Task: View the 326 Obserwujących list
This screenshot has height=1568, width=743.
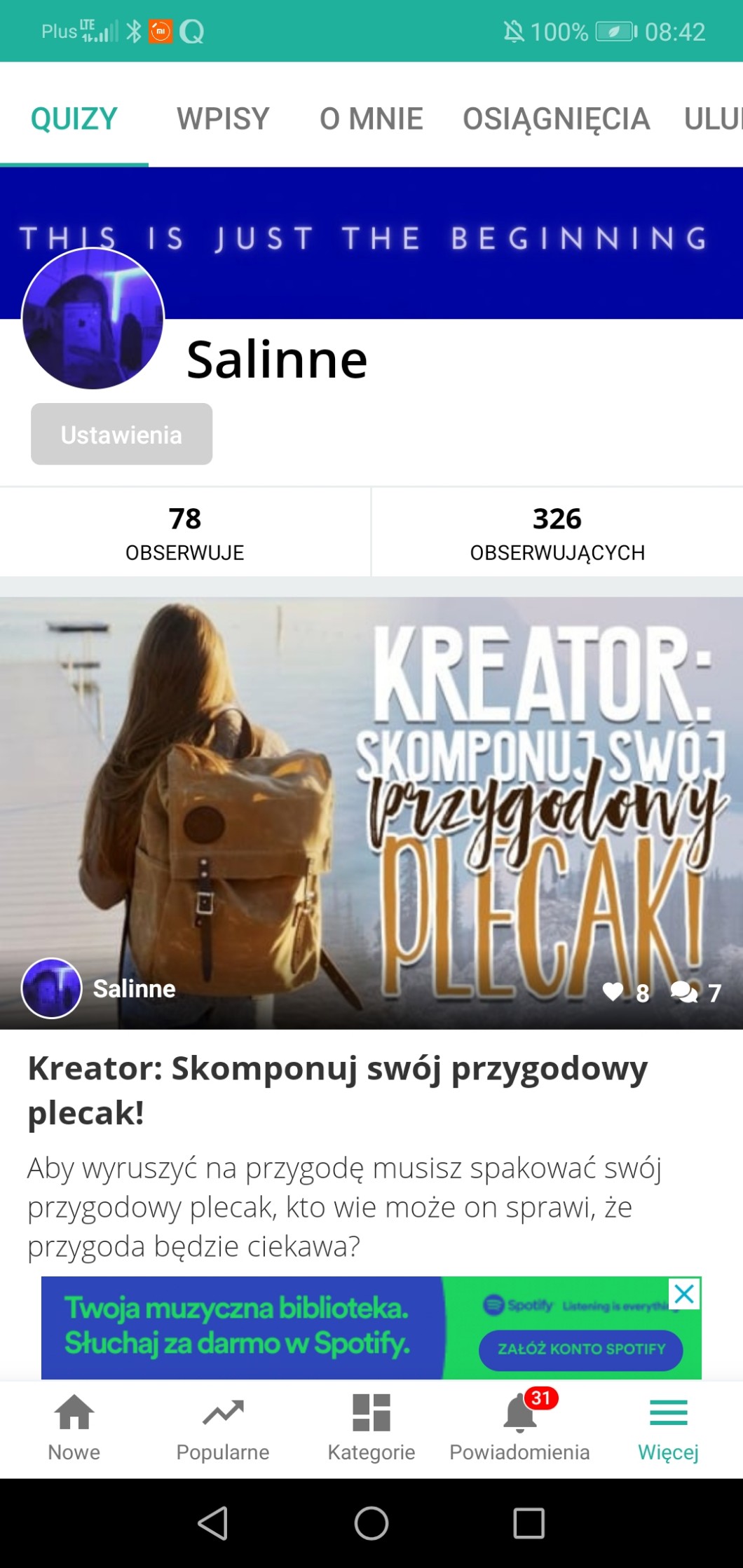Action: point(557,533)
